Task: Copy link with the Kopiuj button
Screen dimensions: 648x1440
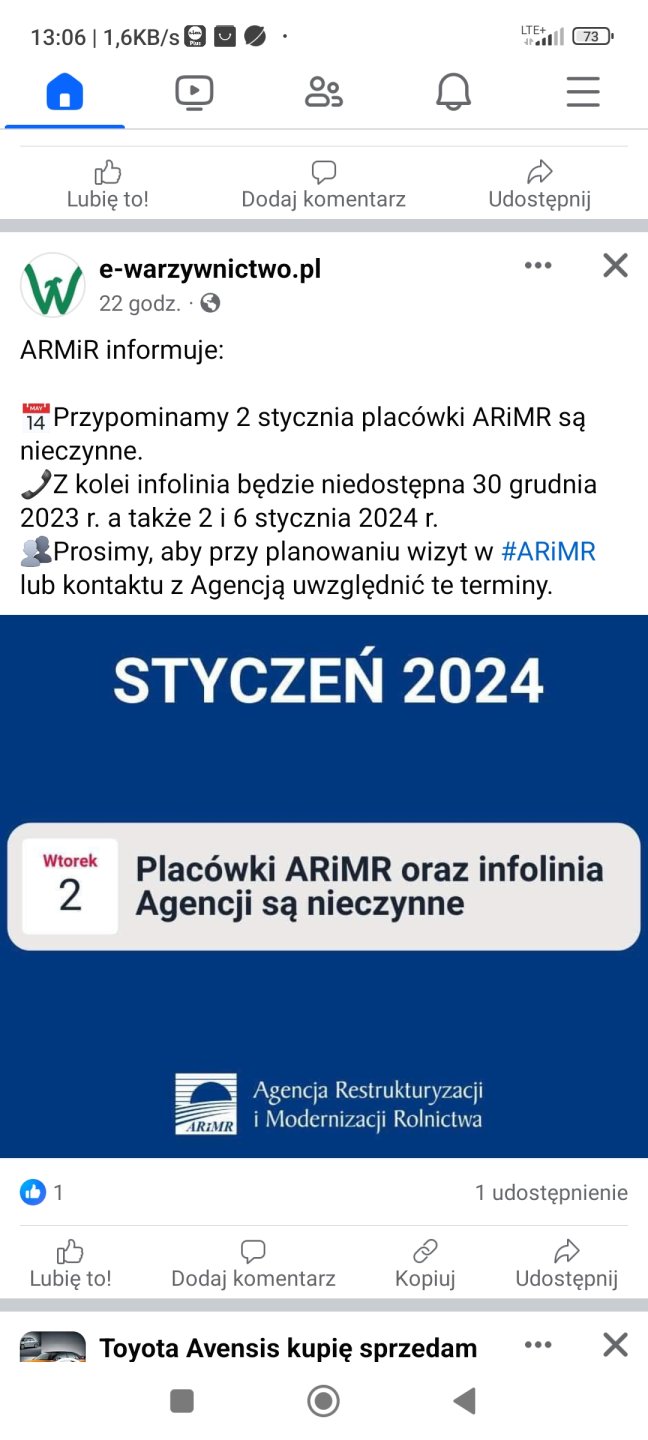Action: [425, 1264]
